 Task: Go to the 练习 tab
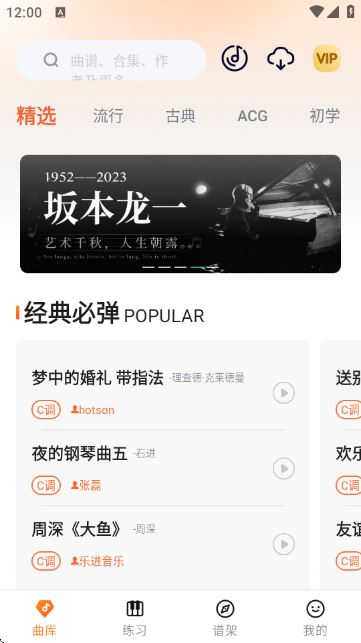[135, 618]
